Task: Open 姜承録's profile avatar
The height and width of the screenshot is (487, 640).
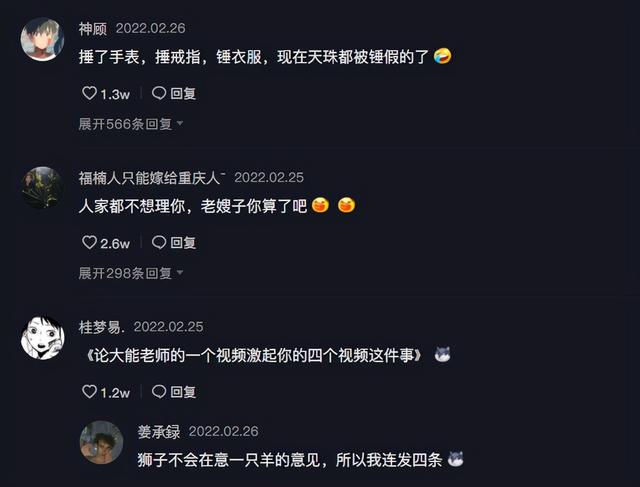Action: coord(102,442)
